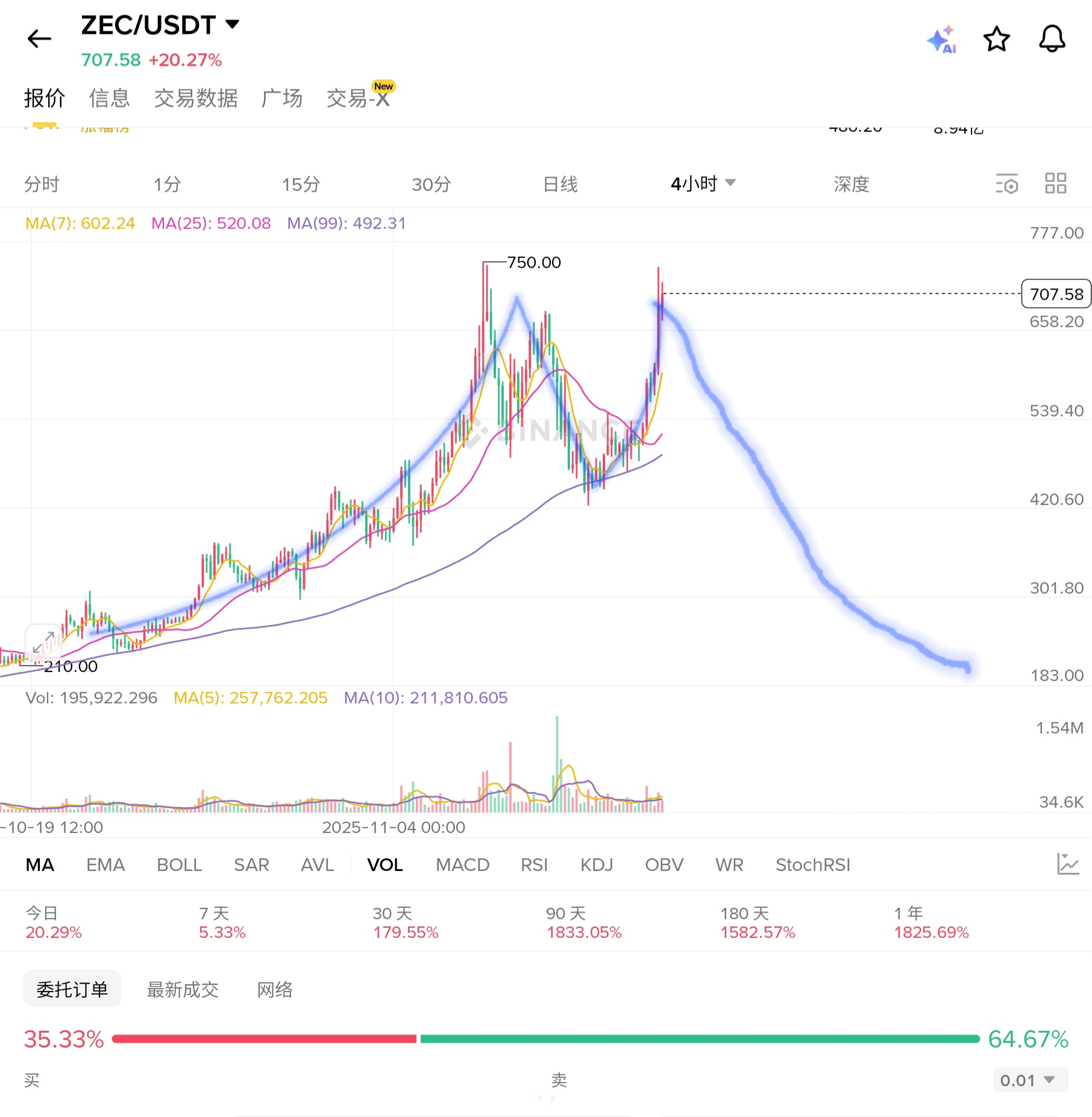Set a price alert with the bell
1092x1117 pixels.
point(1052,40)
